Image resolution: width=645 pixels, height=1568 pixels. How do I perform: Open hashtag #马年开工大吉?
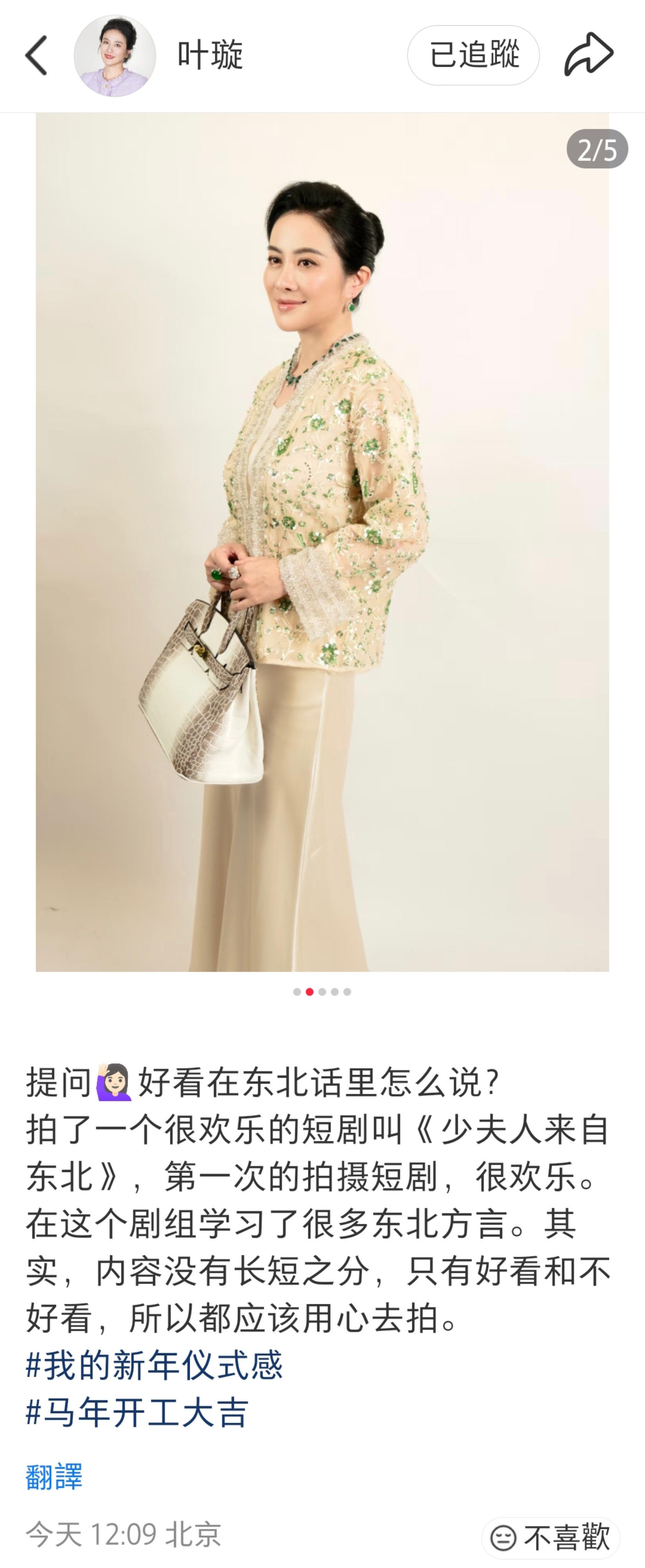pos(138,1412)
